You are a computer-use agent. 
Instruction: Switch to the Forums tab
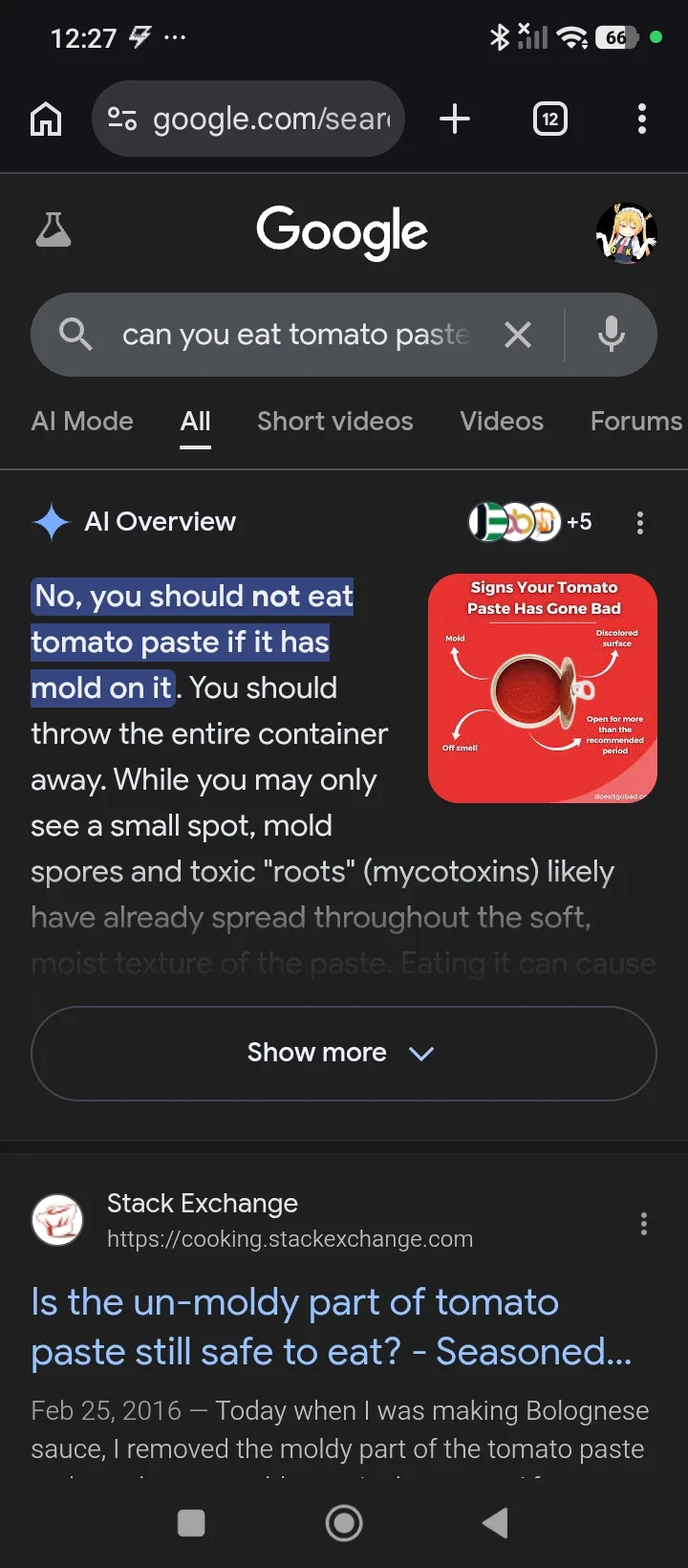pos(635,422)
